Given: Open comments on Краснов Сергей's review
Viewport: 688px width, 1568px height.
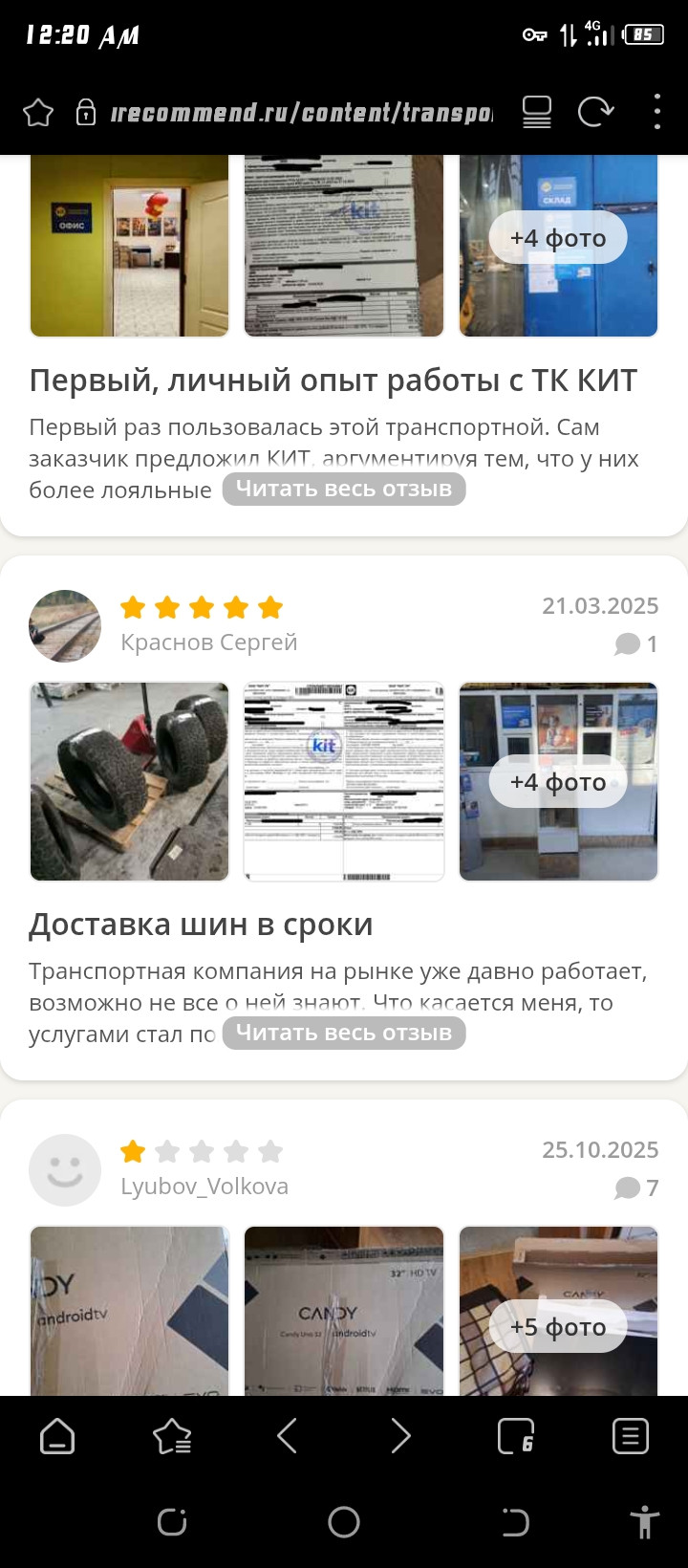Looking at the screenshot, I should 636,644.
